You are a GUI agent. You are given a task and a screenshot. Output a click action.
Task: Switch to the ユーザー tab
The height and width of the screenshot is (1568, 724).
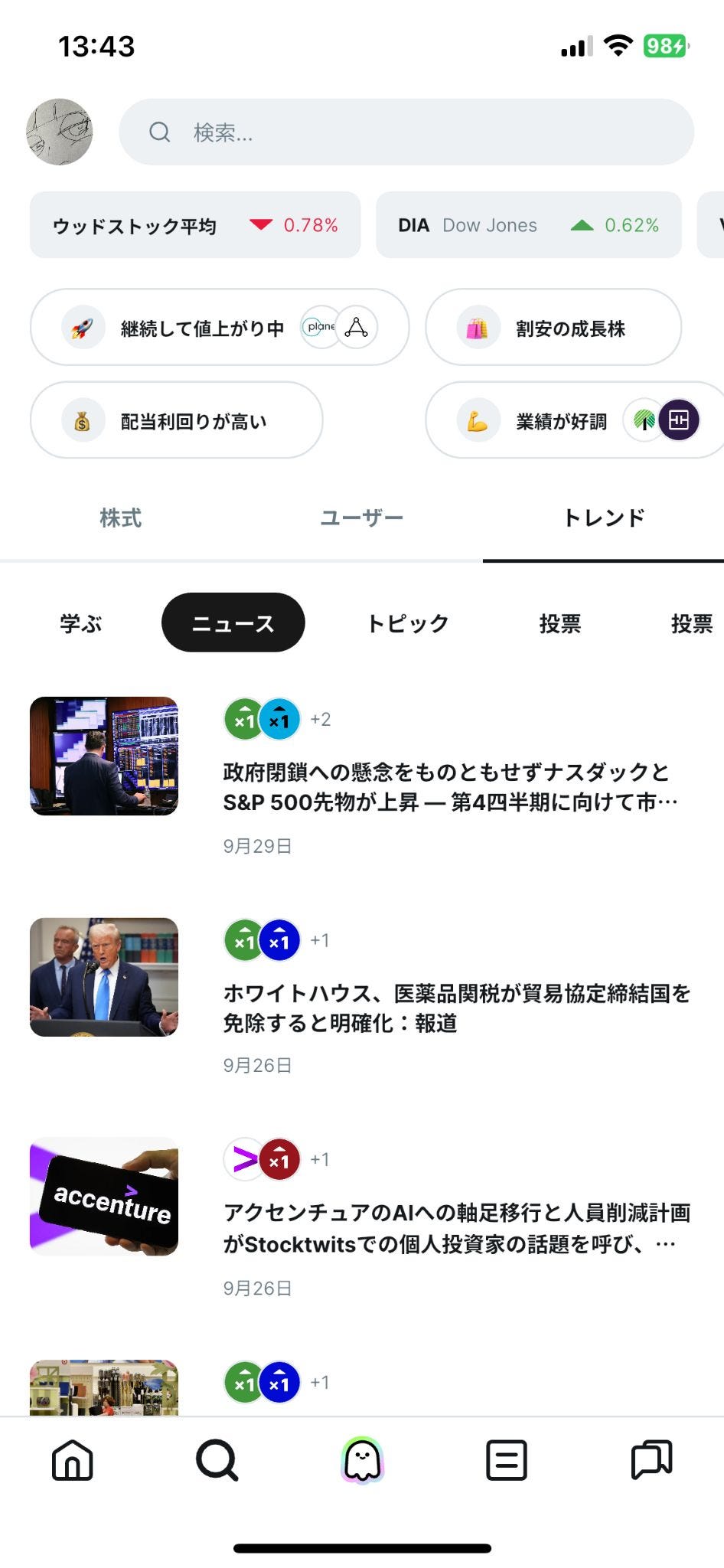click(x=361, y=518)
